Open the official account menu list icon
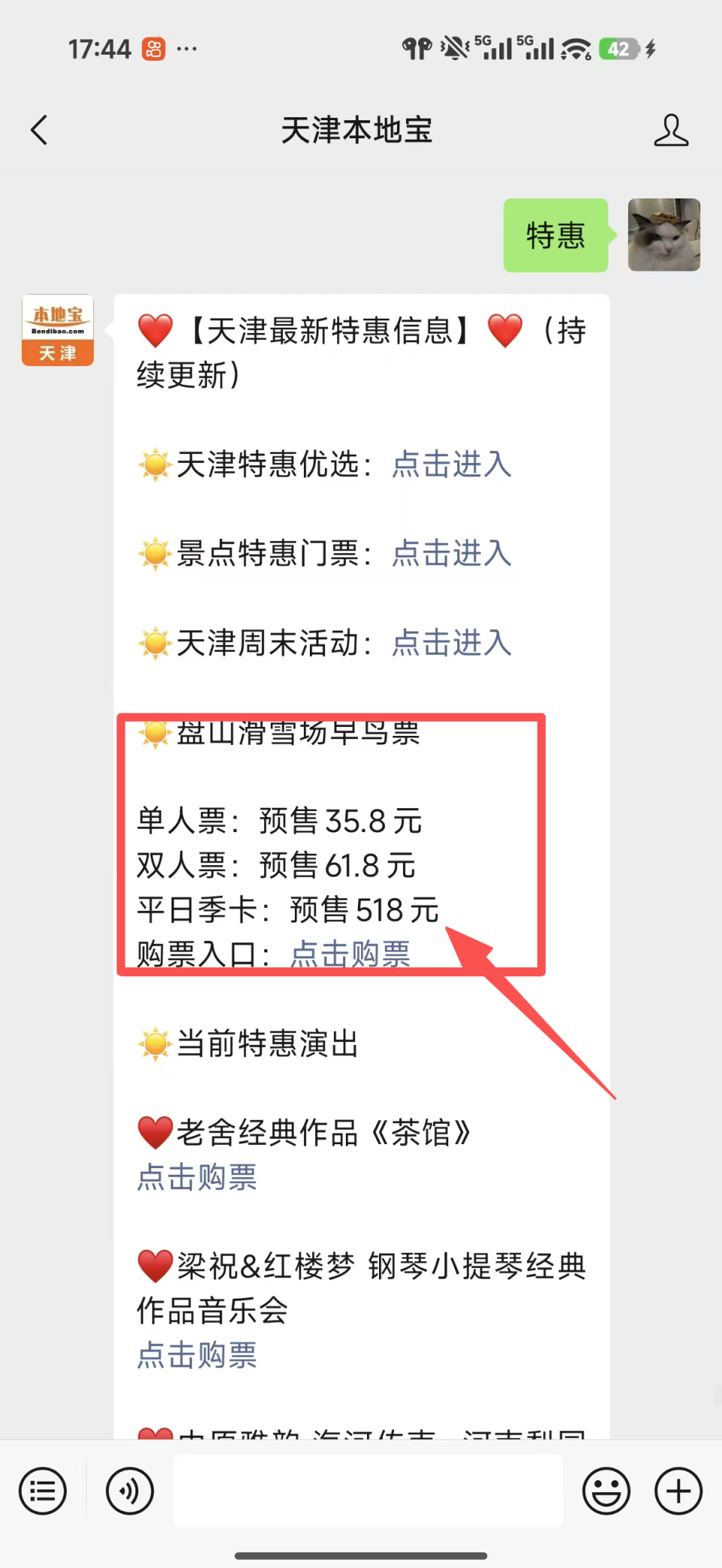Image resolution: width=722 pixels, height=1568 pixels. (x=43, y=1491)
